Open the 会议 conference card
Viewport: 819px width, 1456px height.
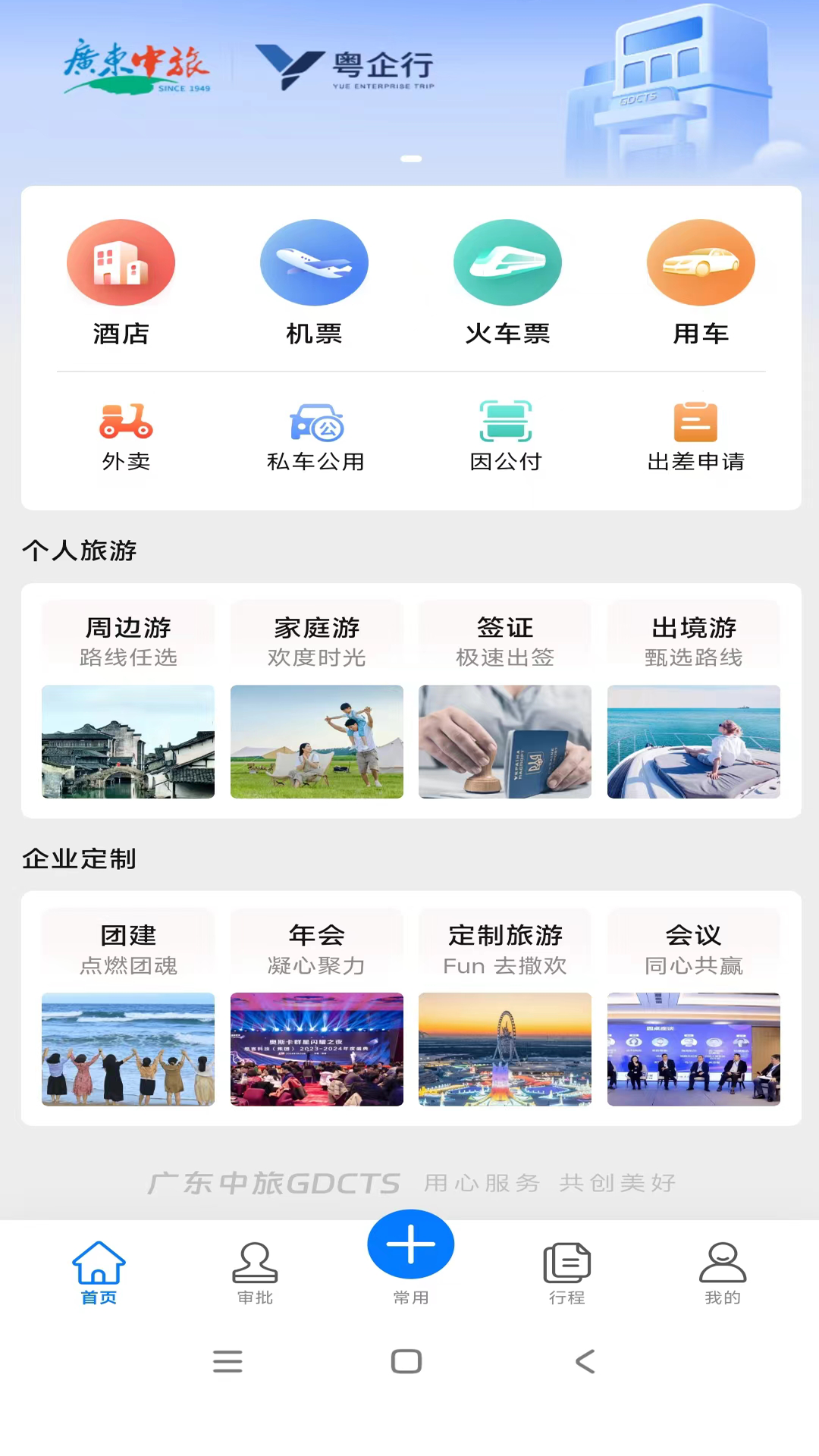coord(694,1007)
